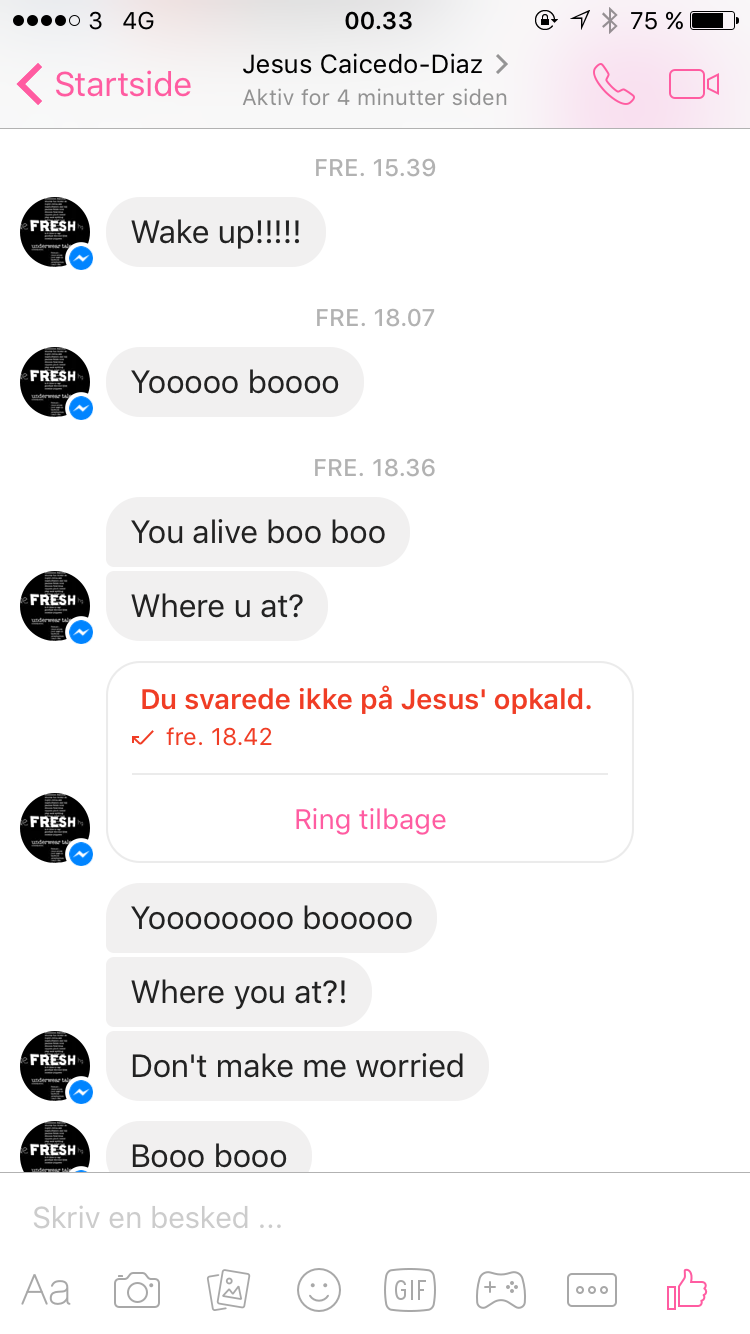
Task: Open more options menu
Action: pos(592,1290)
